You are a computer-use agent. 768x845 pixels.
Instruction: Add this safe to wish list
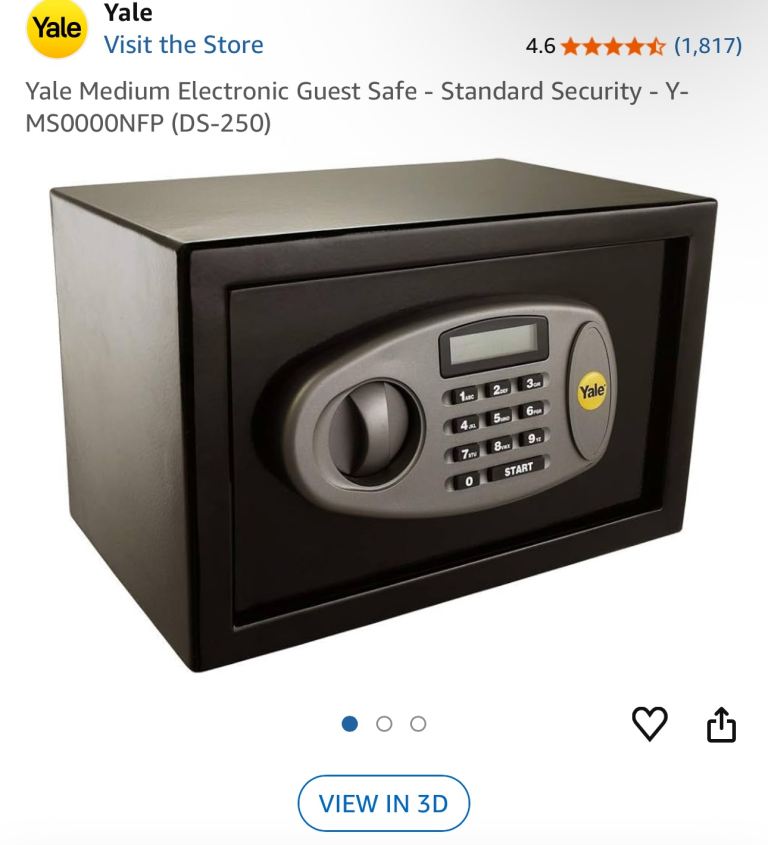click(650, 724)
